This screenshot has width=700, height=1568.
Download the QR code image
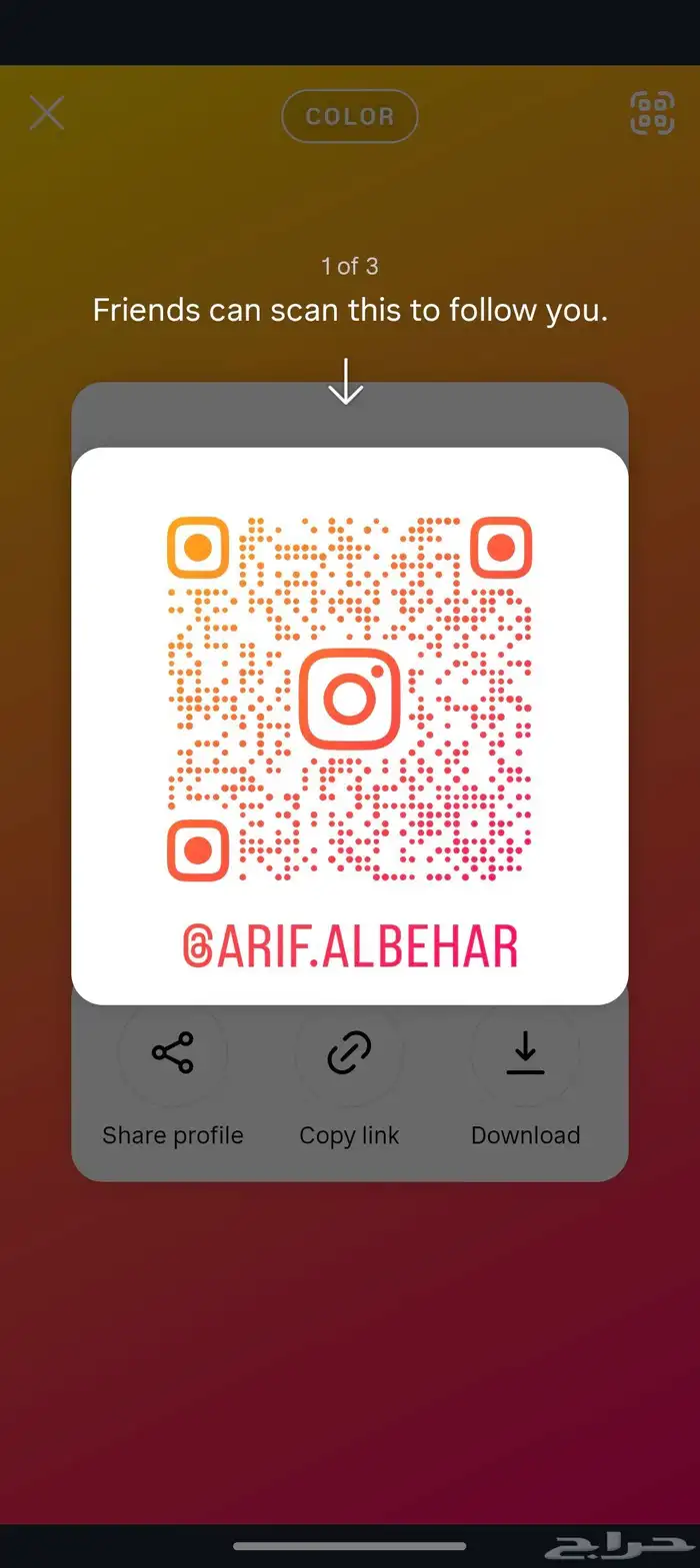click(525, 1053)
